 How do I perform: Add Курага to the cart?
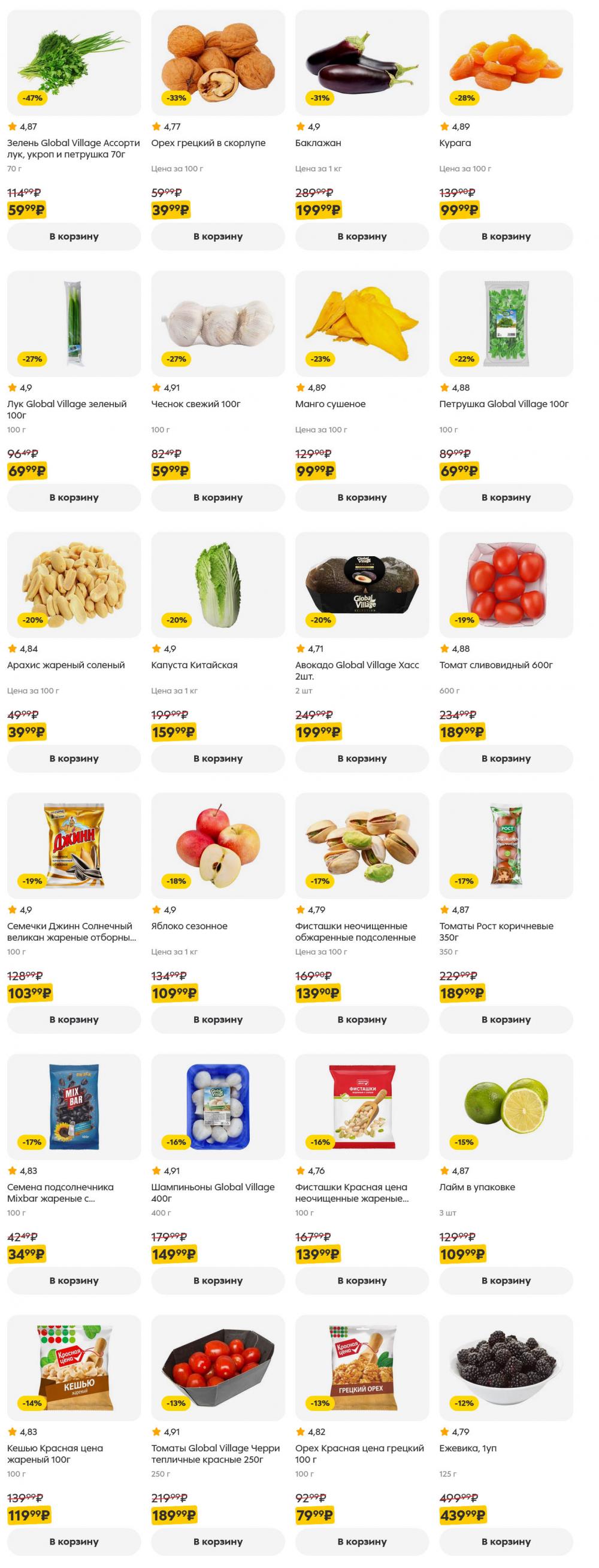click(x=505, y=236)
